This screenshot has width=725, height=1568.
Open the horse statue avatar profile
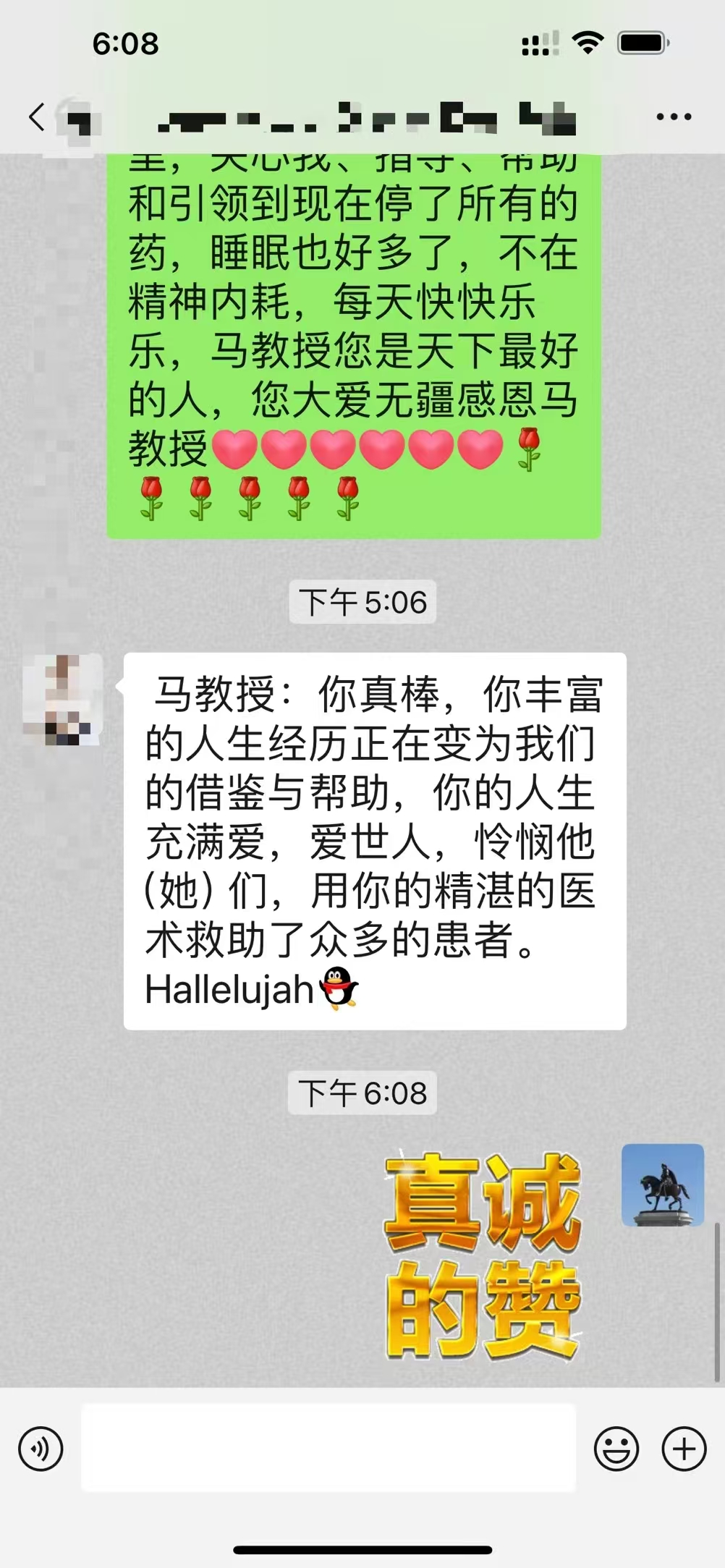[x=662, y=1185]
